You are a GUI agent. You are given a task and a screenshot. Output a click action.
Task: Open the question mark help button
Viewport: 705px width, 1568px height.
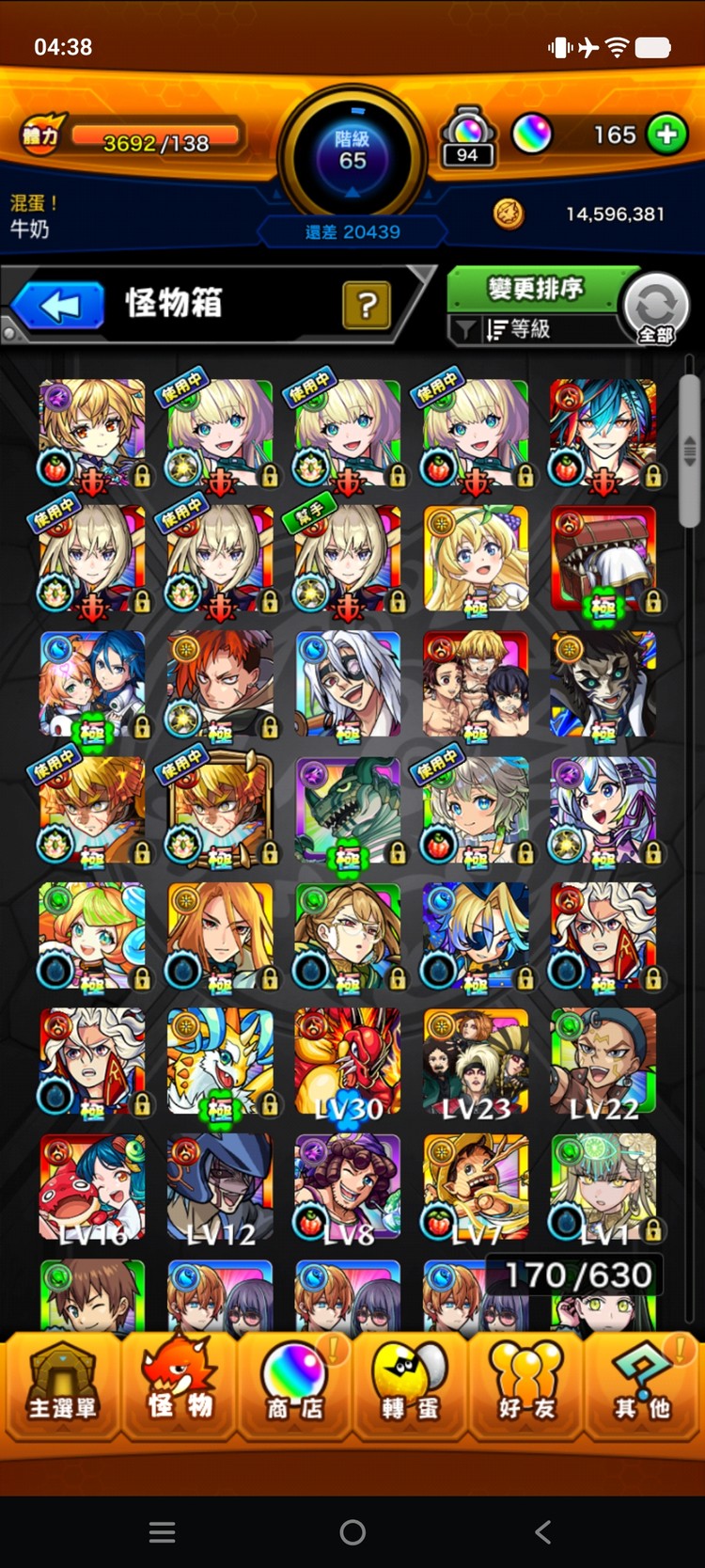tap(367, 304)
